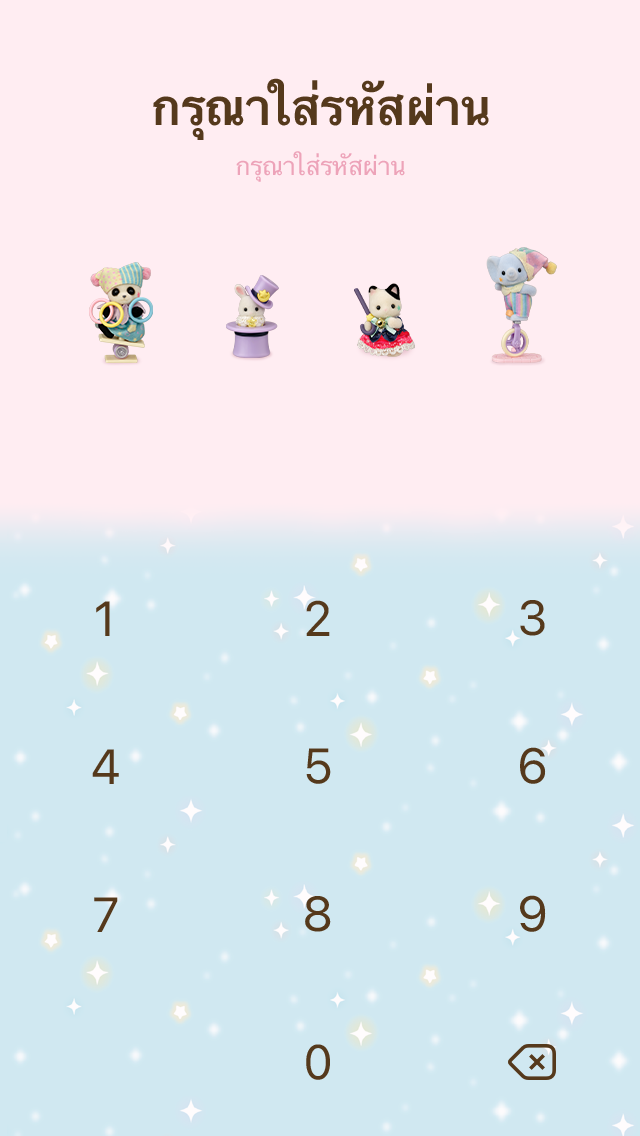Tap the number 2 key
Viewport: 640px width, 1136px height.
(x=318, y=619)
